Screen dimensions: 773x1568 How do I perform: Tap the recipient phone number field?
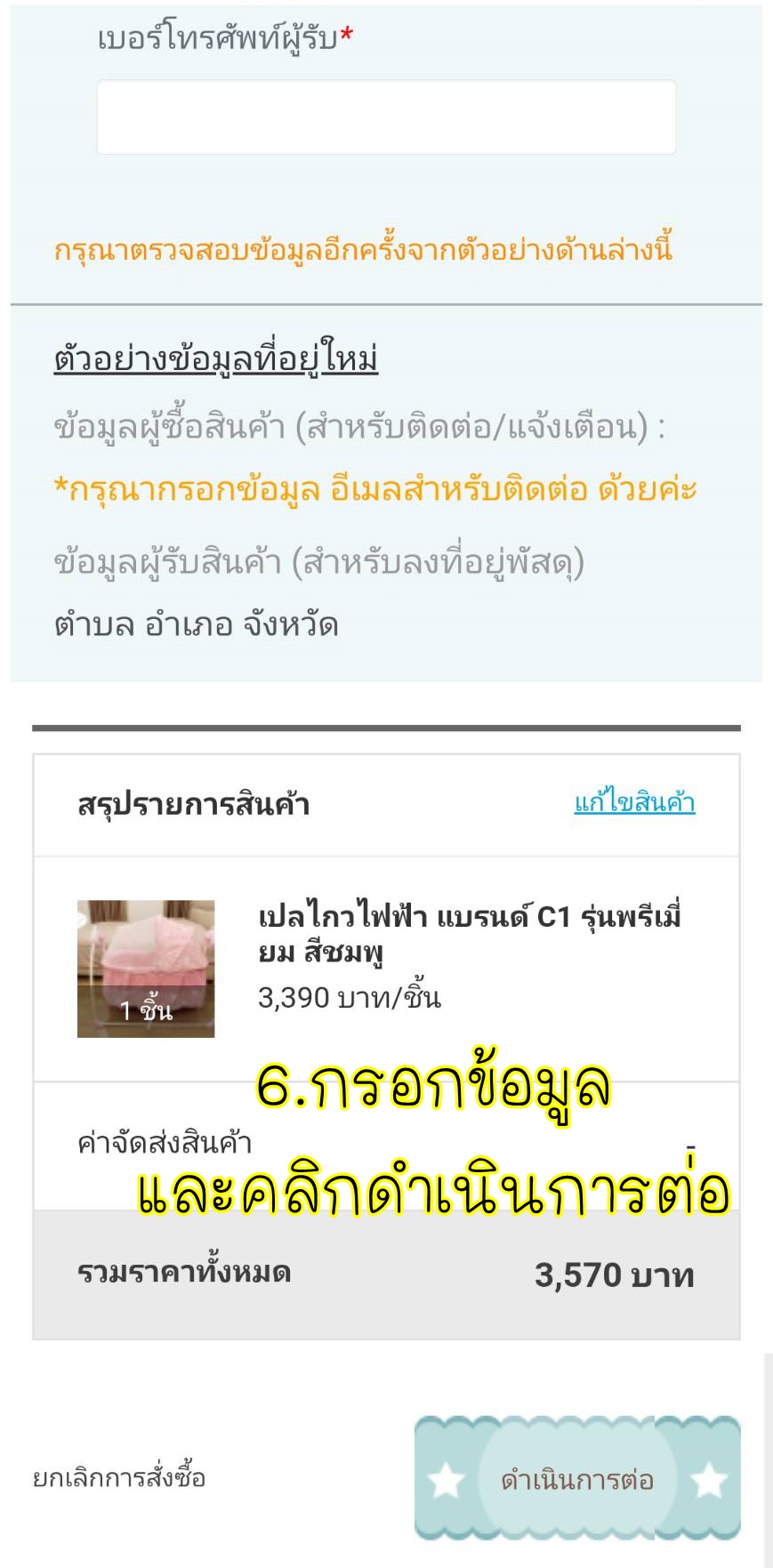point(386,117)
